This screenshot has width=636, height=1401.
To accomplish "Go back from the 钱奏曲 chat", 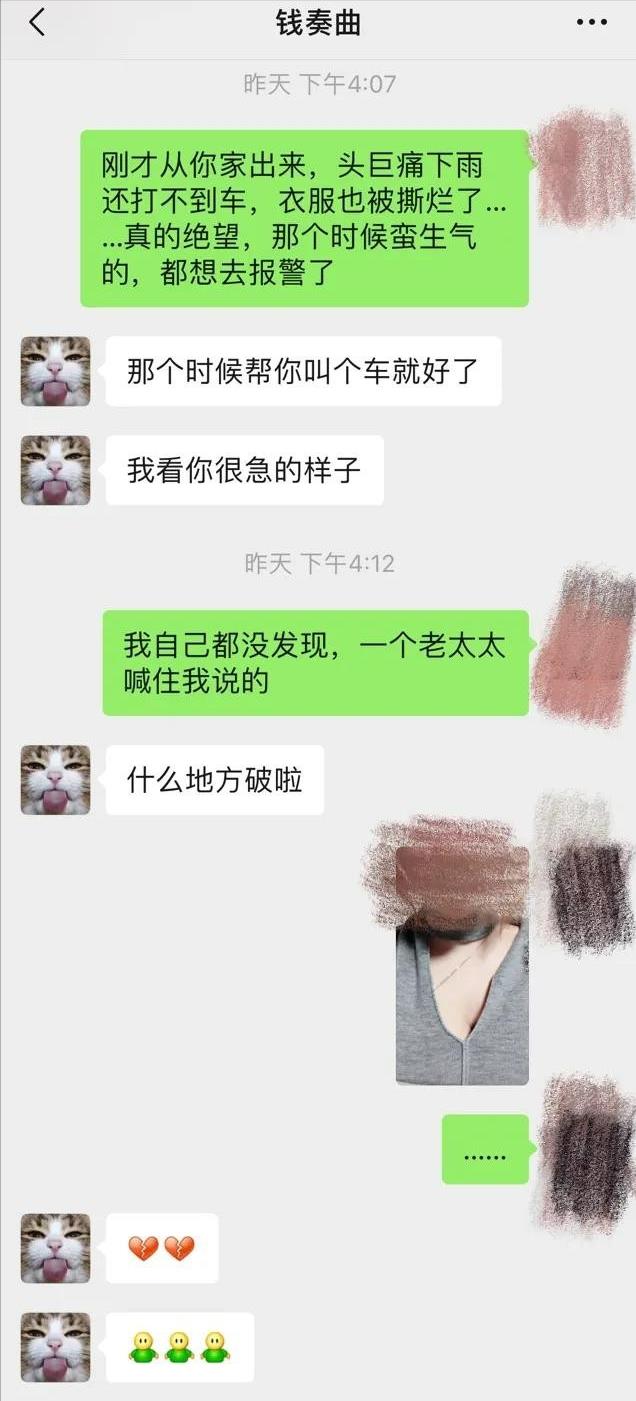I will tap(37, 23).
